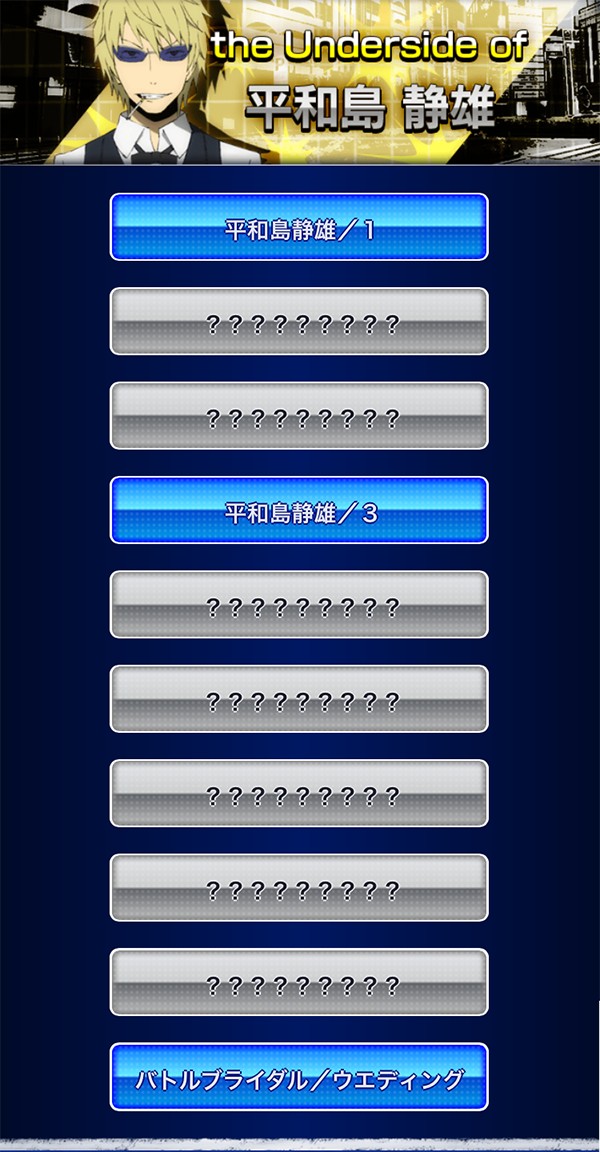Open the 平和島静雄／3 episode

[x=299, y=510]
